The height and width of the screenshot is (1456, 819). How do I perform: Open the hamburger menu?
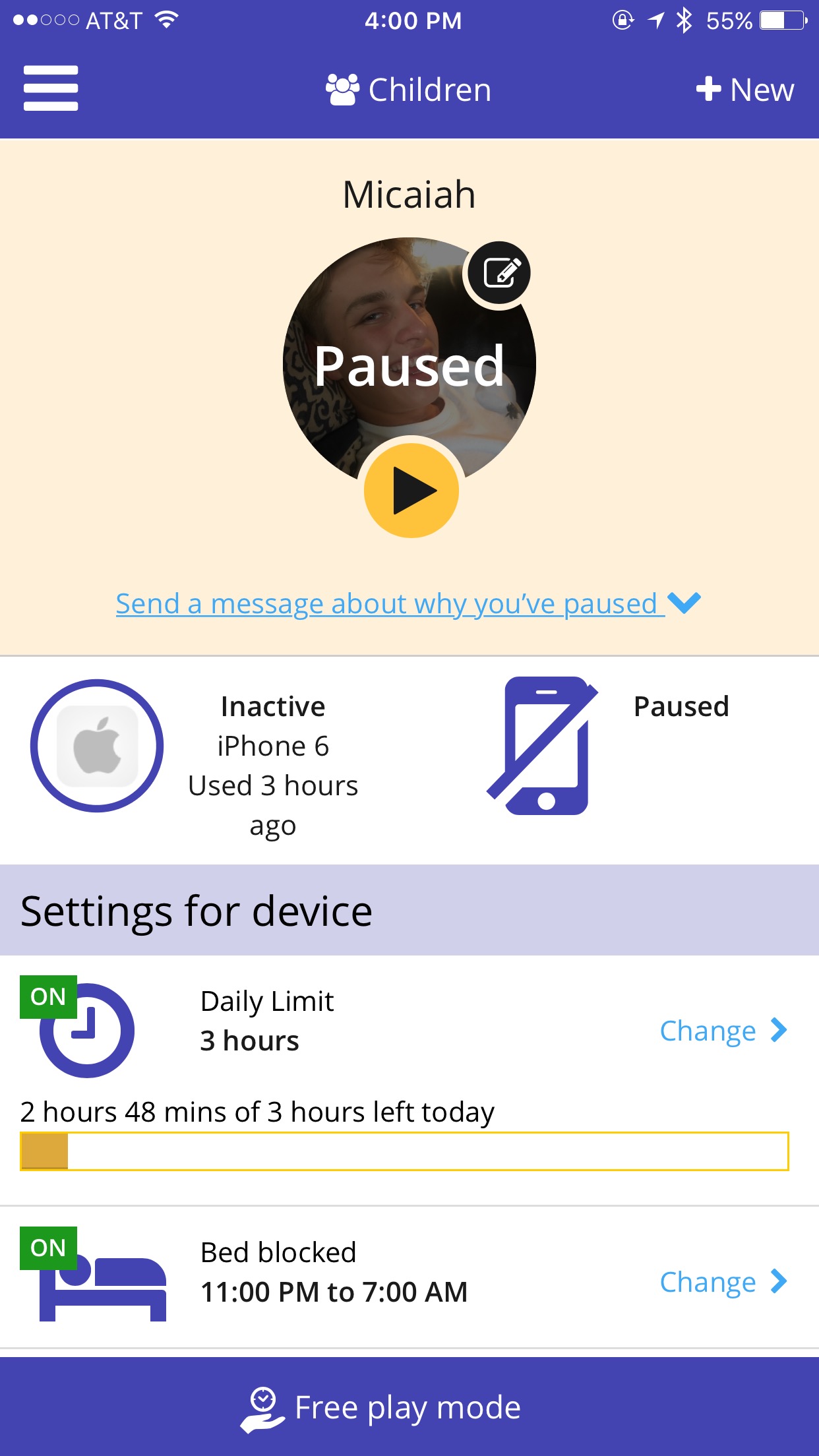click(x=51, y=88)
